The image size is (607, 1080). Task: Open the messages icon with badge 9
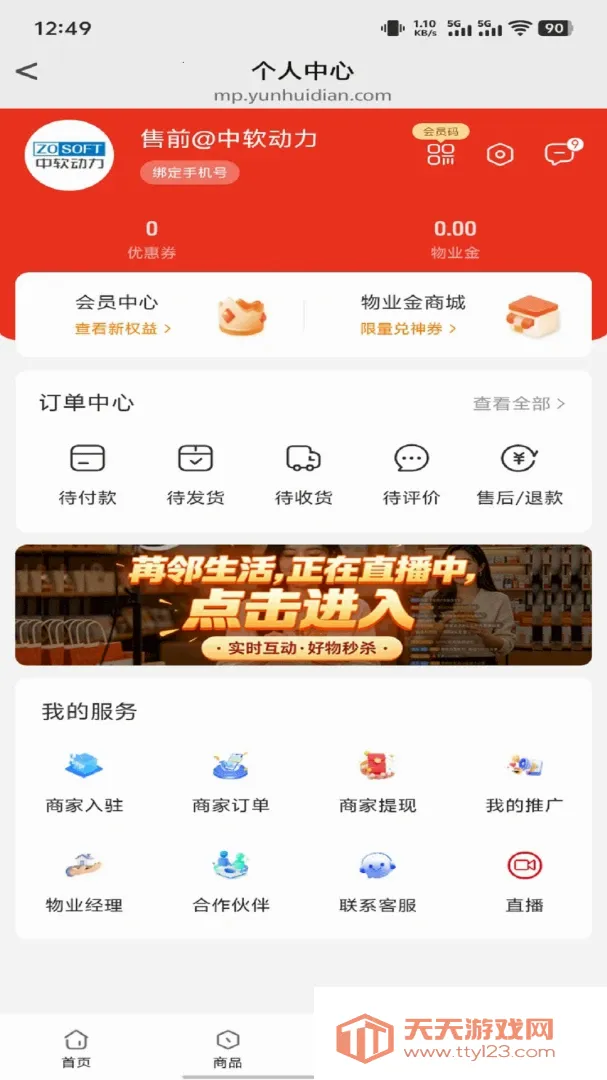[x=562, y=152]
